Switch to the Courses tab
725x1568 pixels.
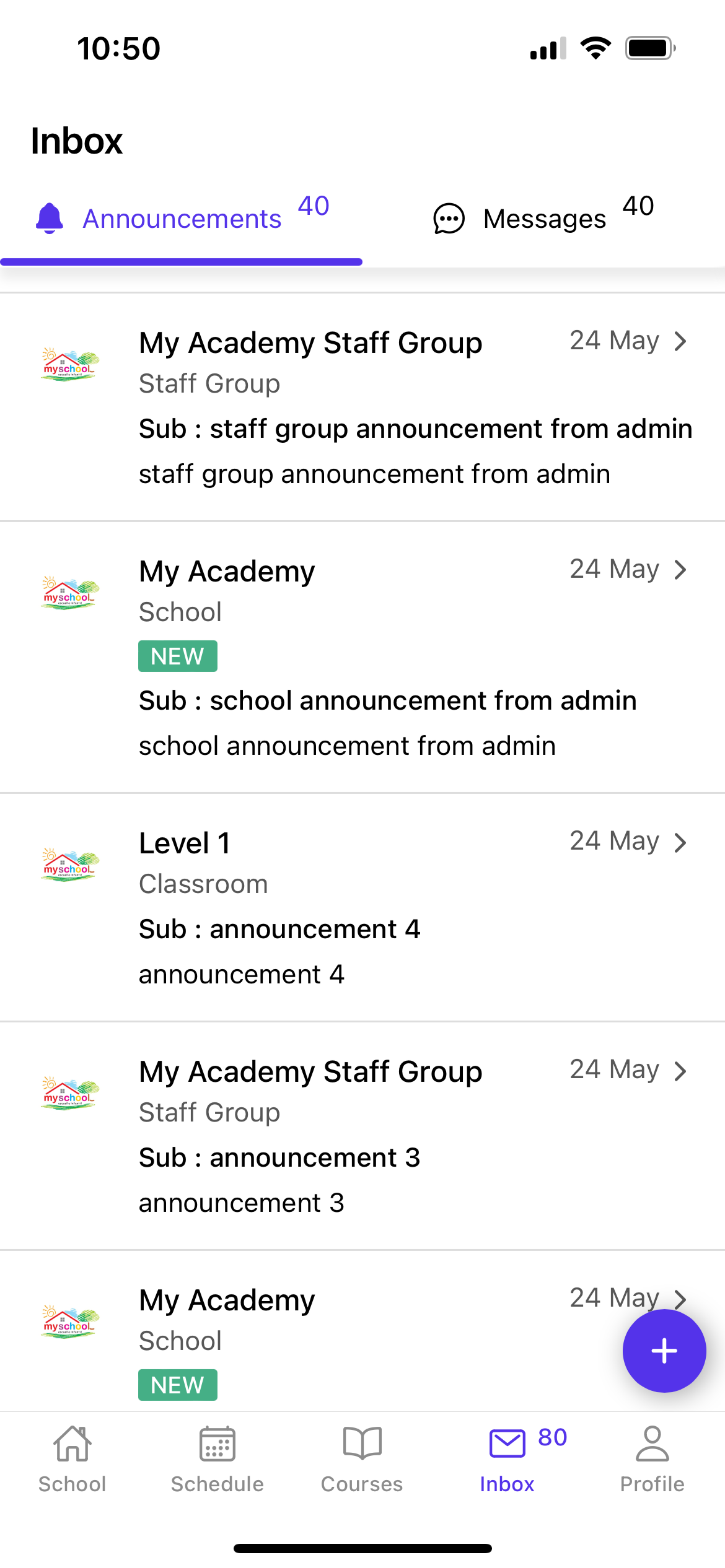point(362,1459)
